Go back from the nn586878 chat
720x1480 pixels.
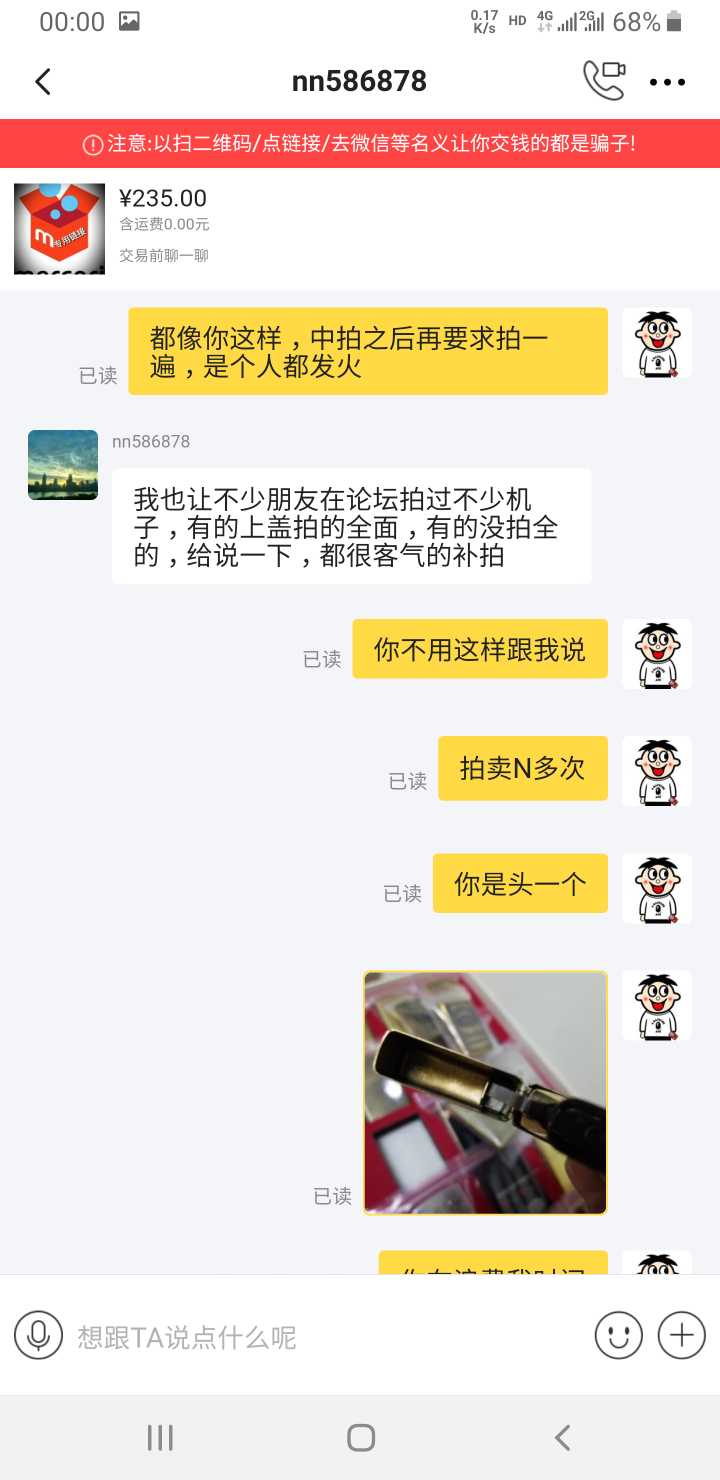[43, 82]
